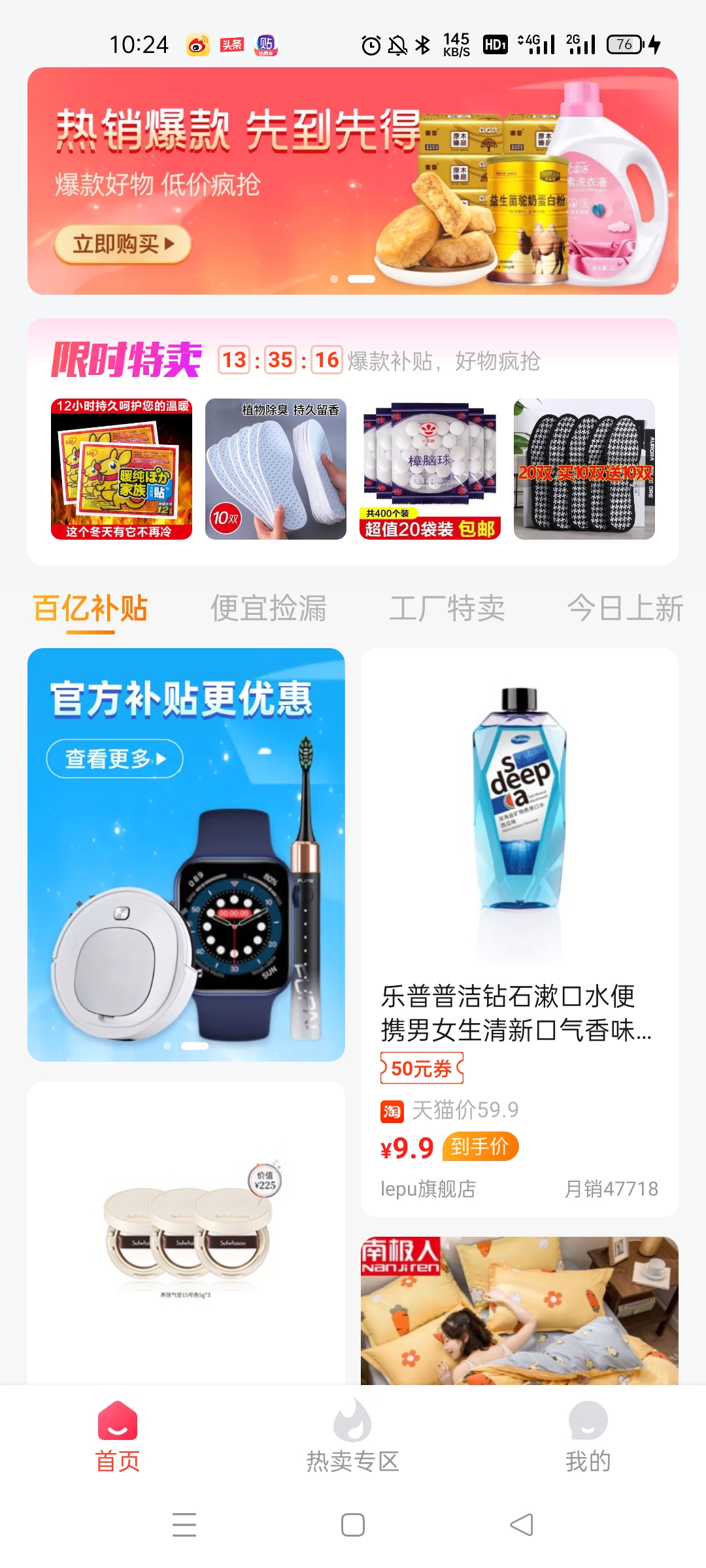Open the 南极人 bedding product card
This screenshot has width=706, height=1568.
click(x=519, y=1310)
